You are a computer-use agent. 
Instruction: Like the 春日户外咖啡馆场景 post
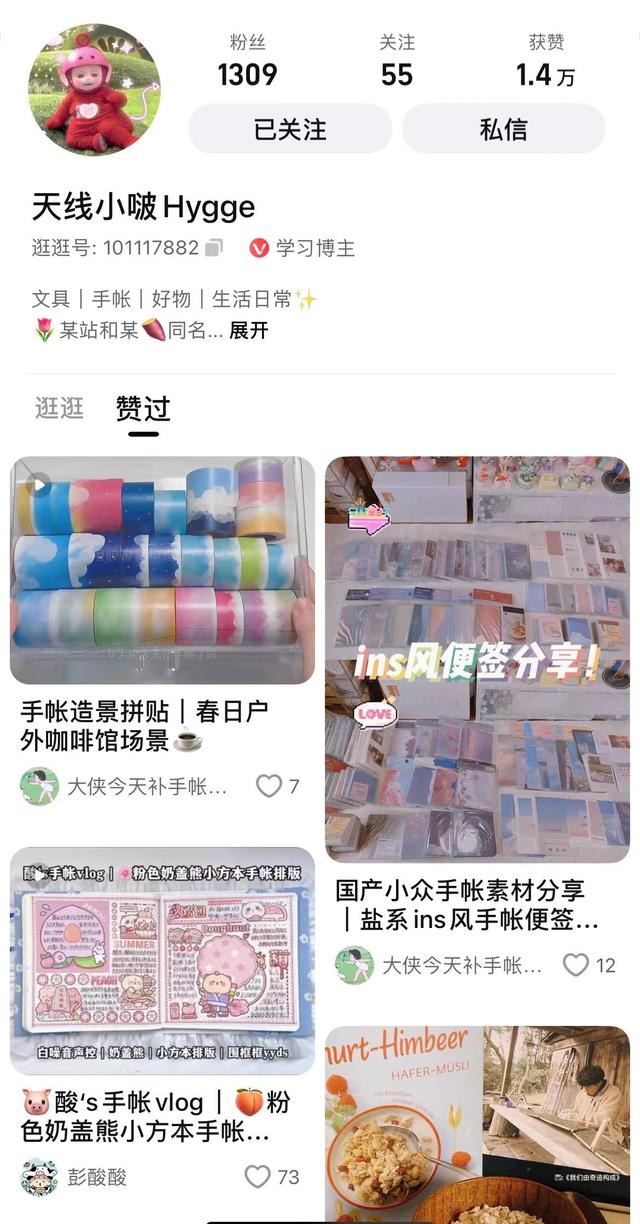point(269,786)
